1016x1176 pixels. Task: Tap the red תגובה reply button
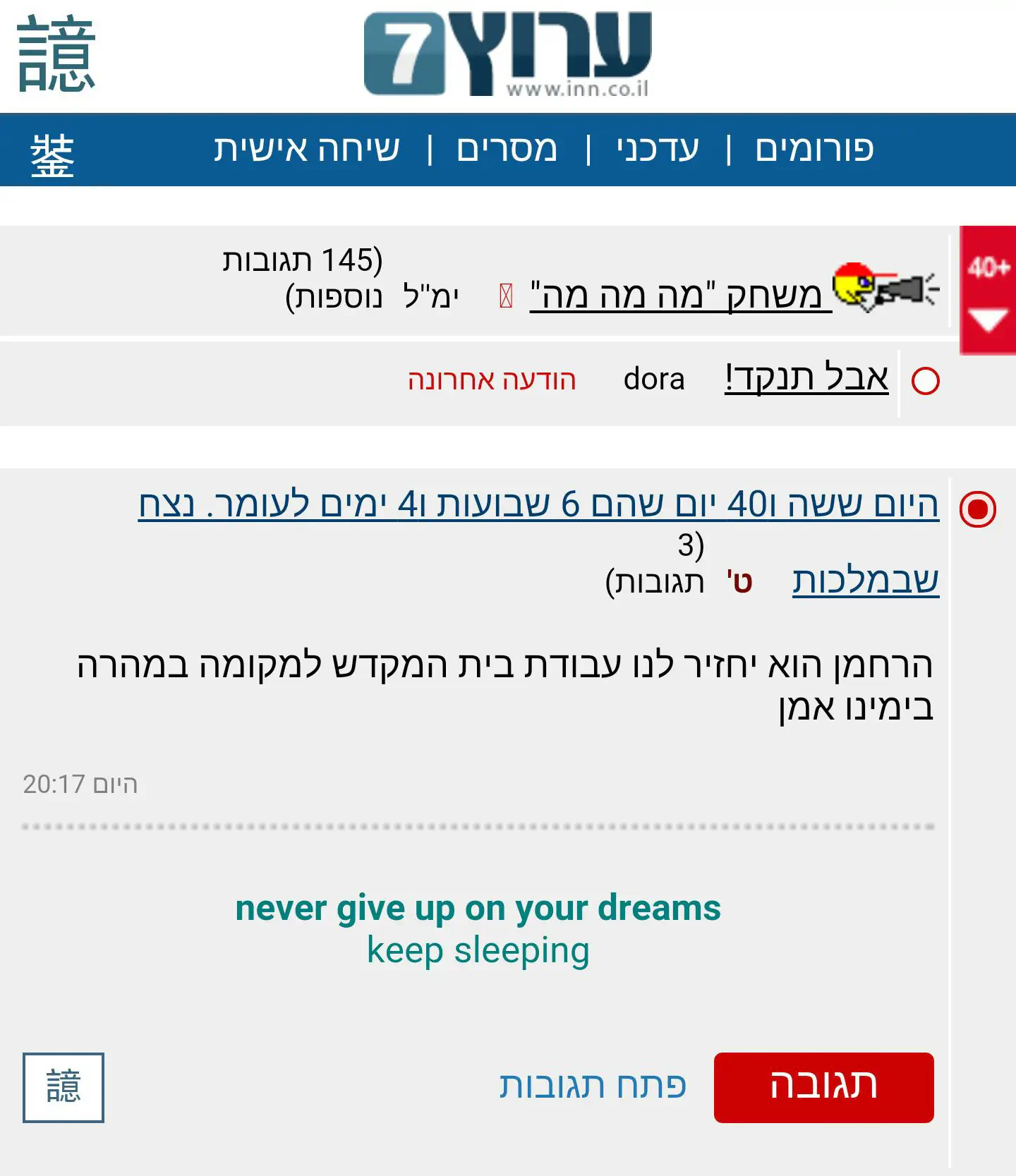coord(823,1087)
